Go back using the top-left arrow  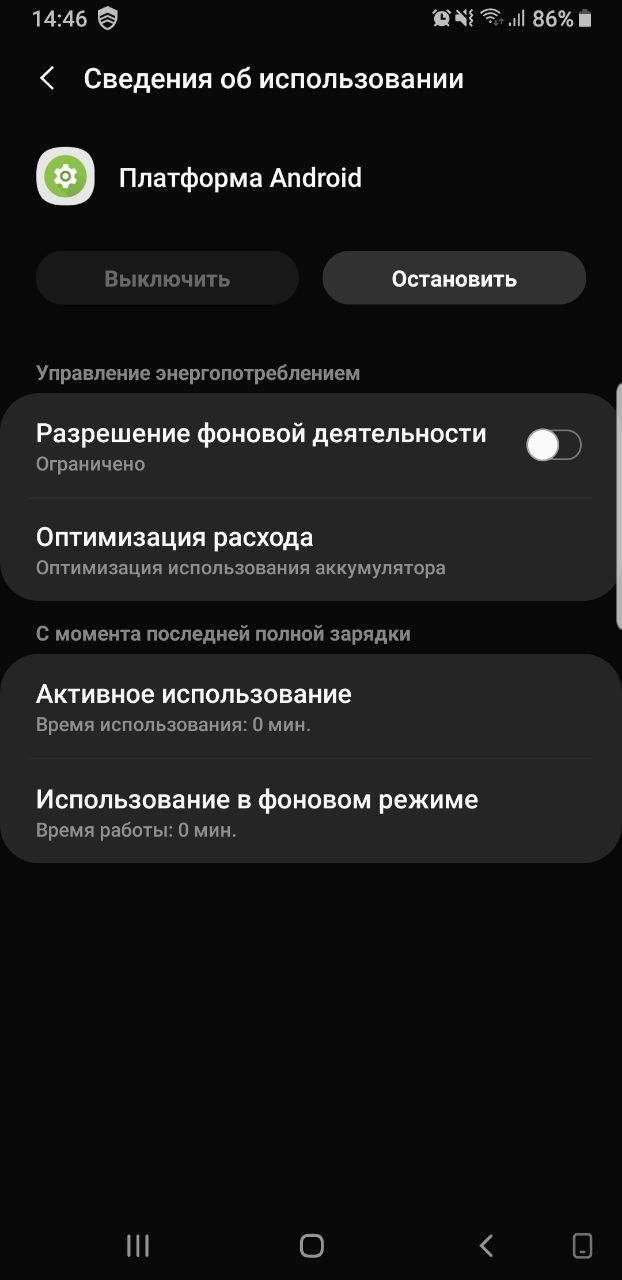47,79
